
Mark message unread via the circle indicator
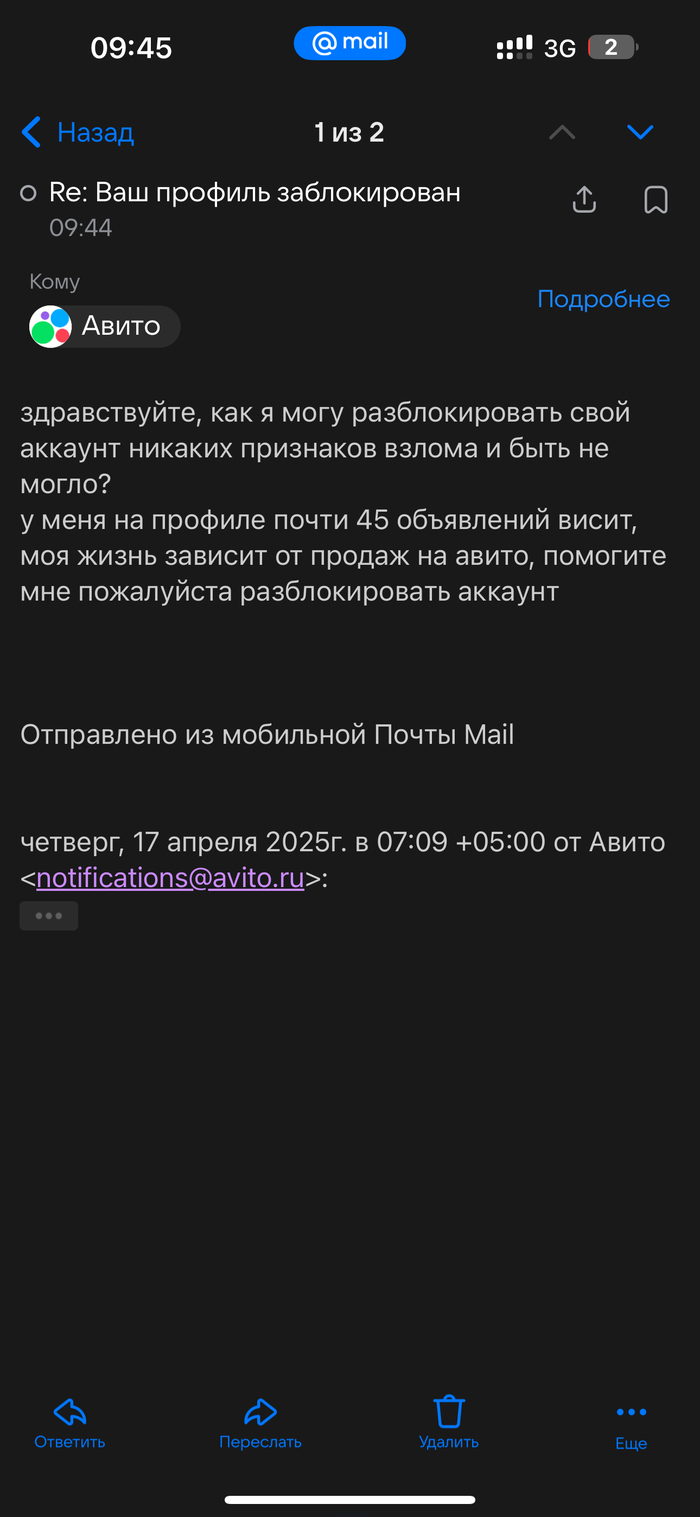point(29,194)
